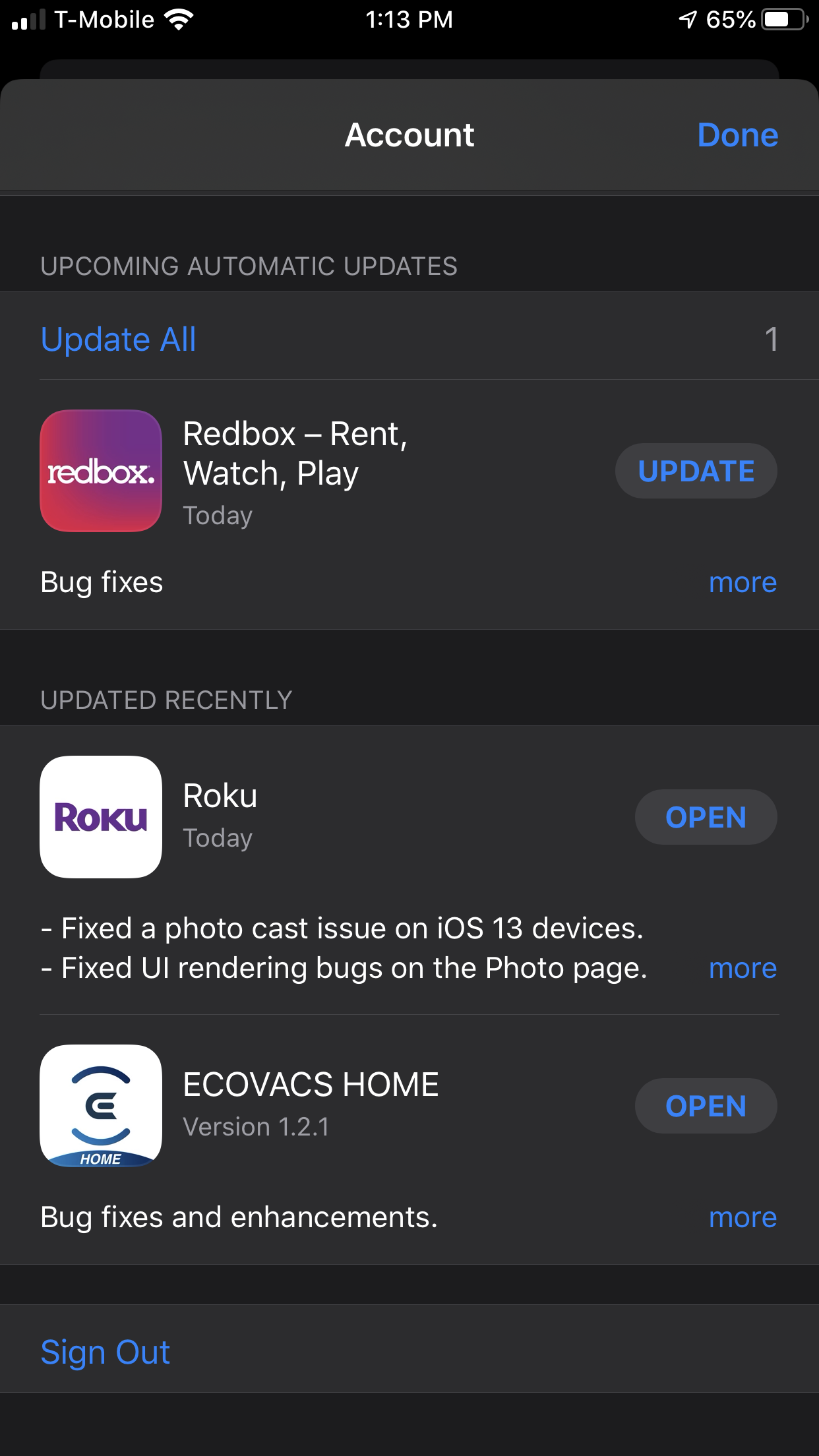
Task: Expand more of Redbox bug fixes notes
Action: coord(742,583)
